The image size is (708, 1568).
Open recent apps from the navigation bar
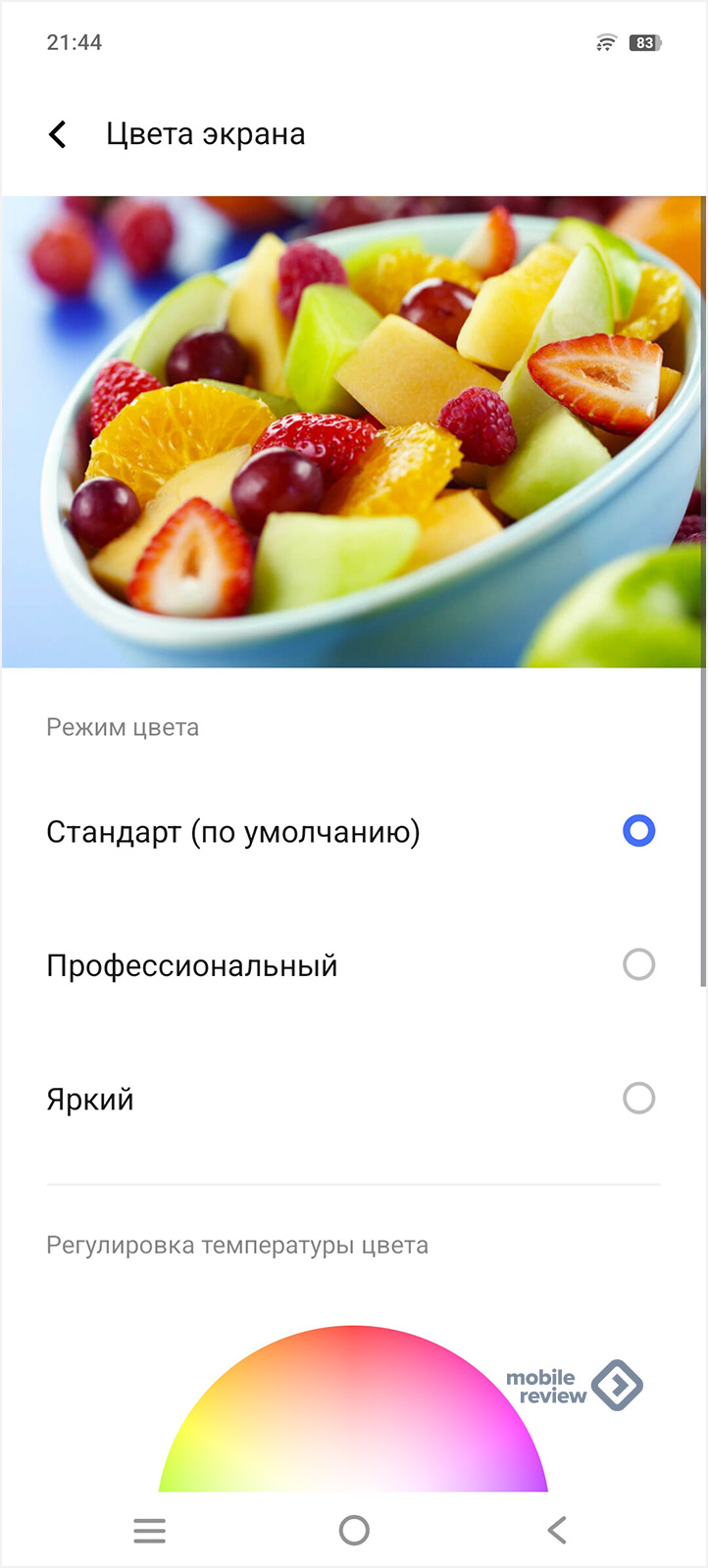point(149,1530)
